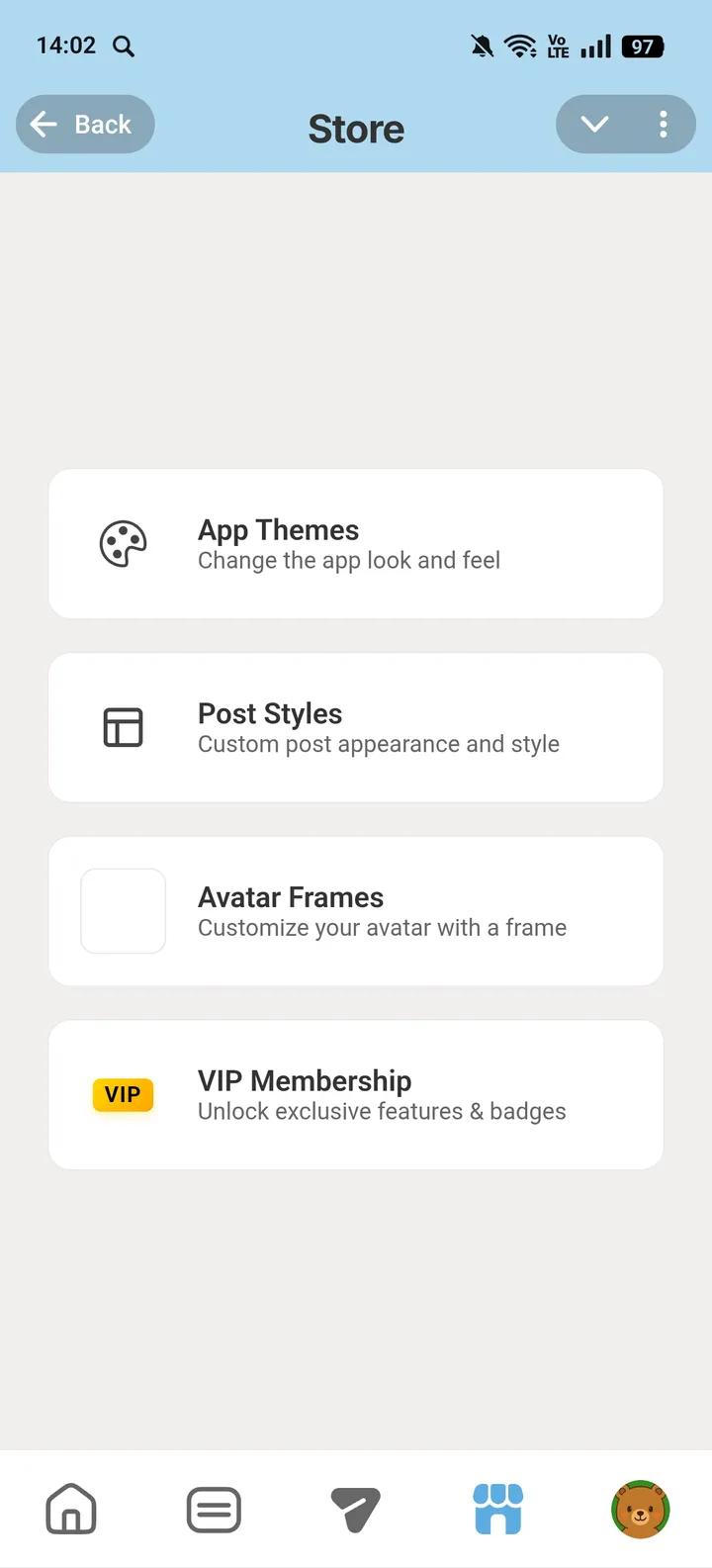Open the App Themes palette icon

[x=123, y=543]
